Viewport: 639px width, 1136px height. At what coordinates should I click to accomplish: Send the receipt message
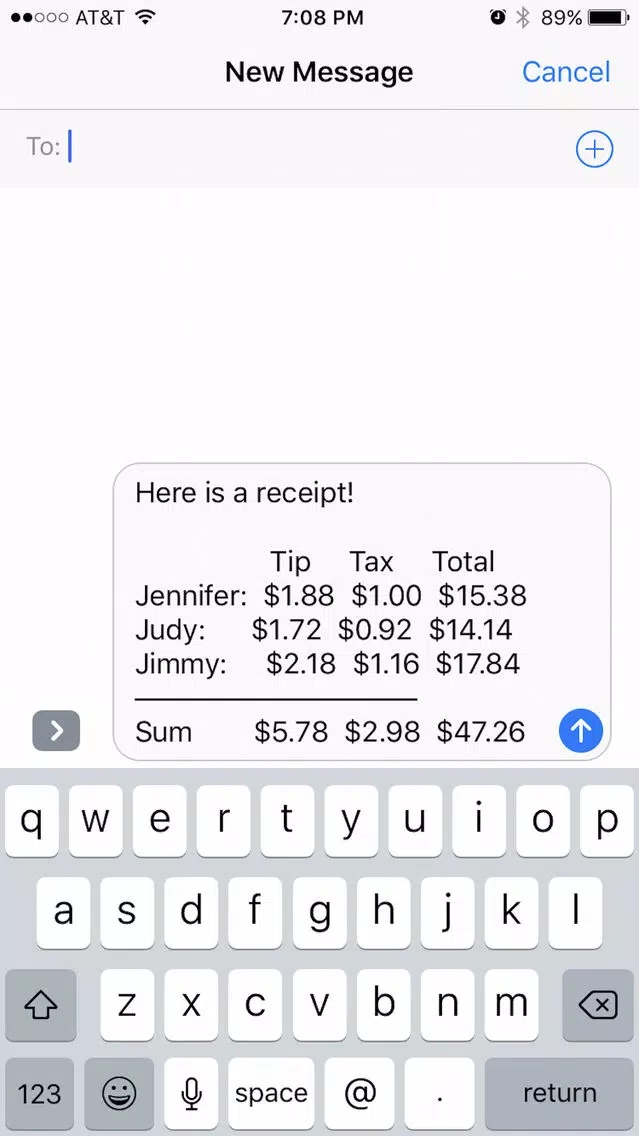coord(581,731)
